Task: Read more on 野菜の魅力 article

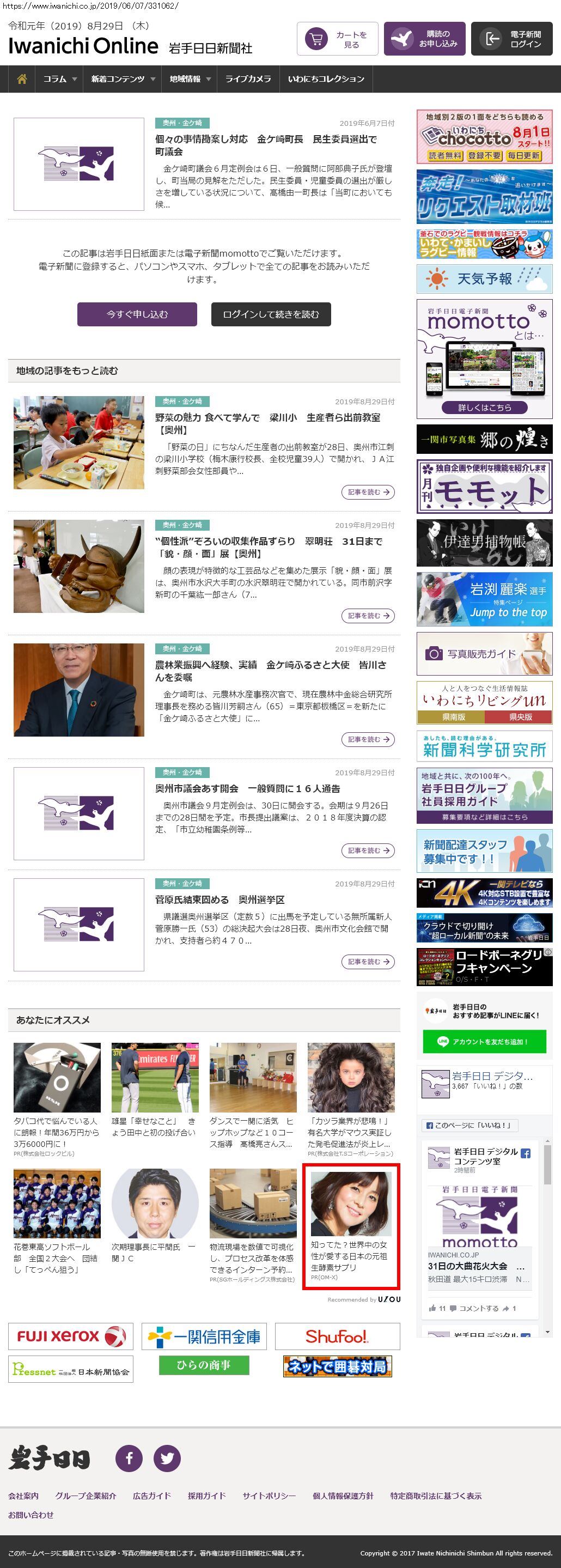Action: tap(368, 492)
